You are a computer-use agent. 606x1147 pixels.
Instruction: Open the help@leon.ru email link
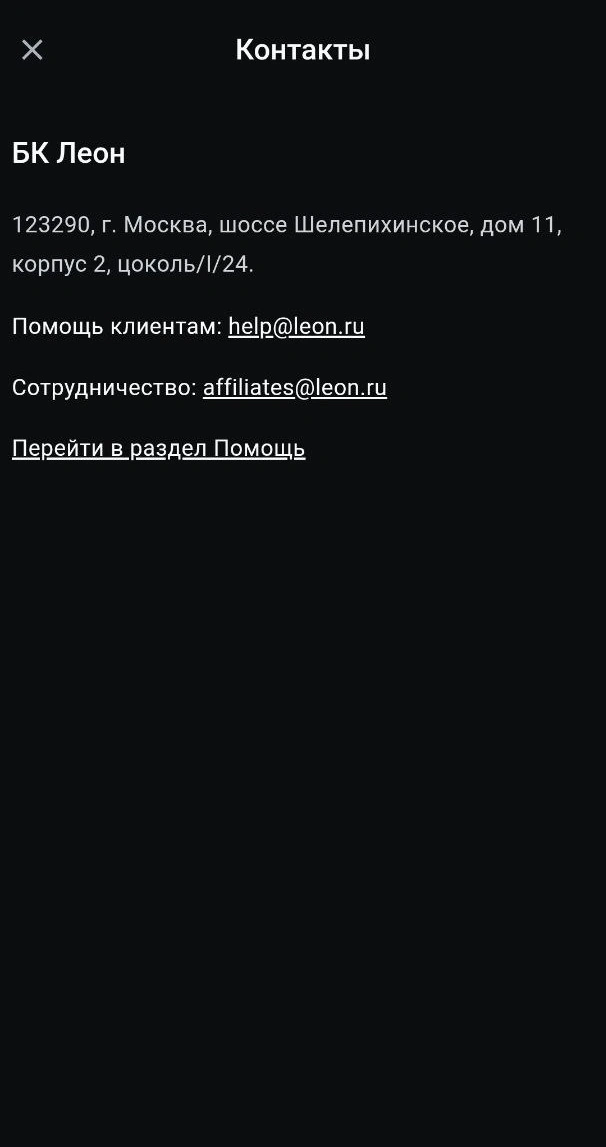coord(296,326)
